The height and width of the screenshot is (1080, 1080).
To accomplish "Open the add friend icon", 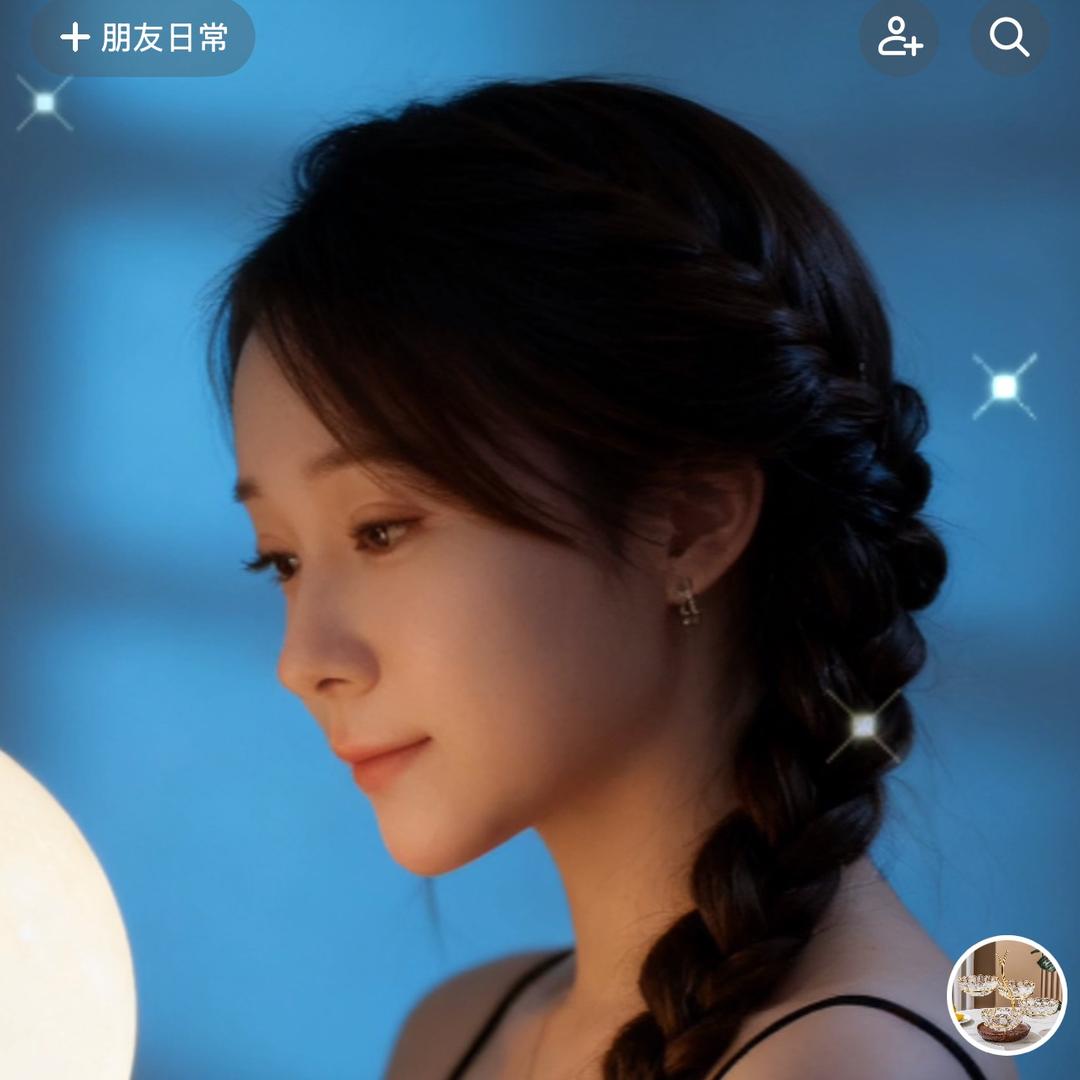I will (x=899, y=38).
